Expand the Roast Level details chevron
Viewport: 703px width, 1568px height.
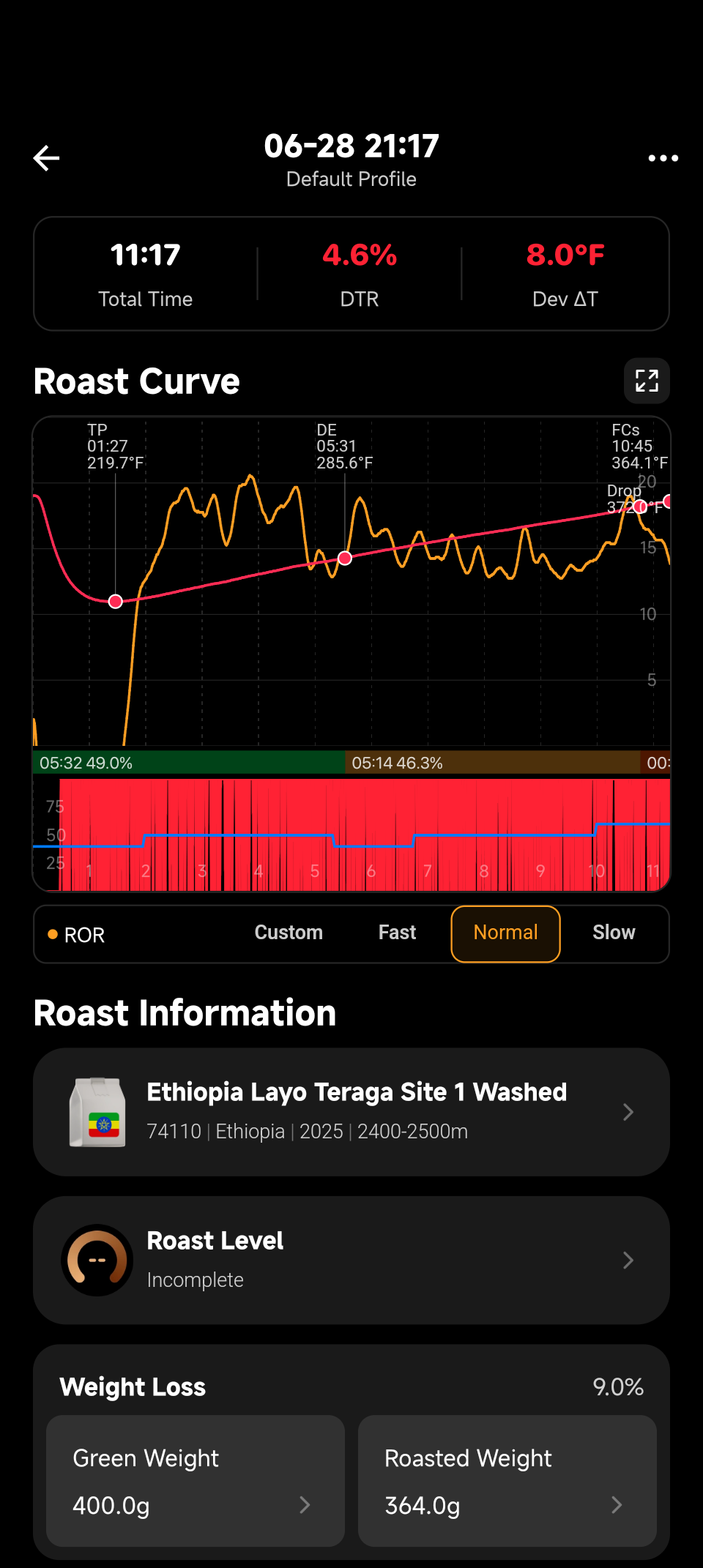coord(628,1260)
